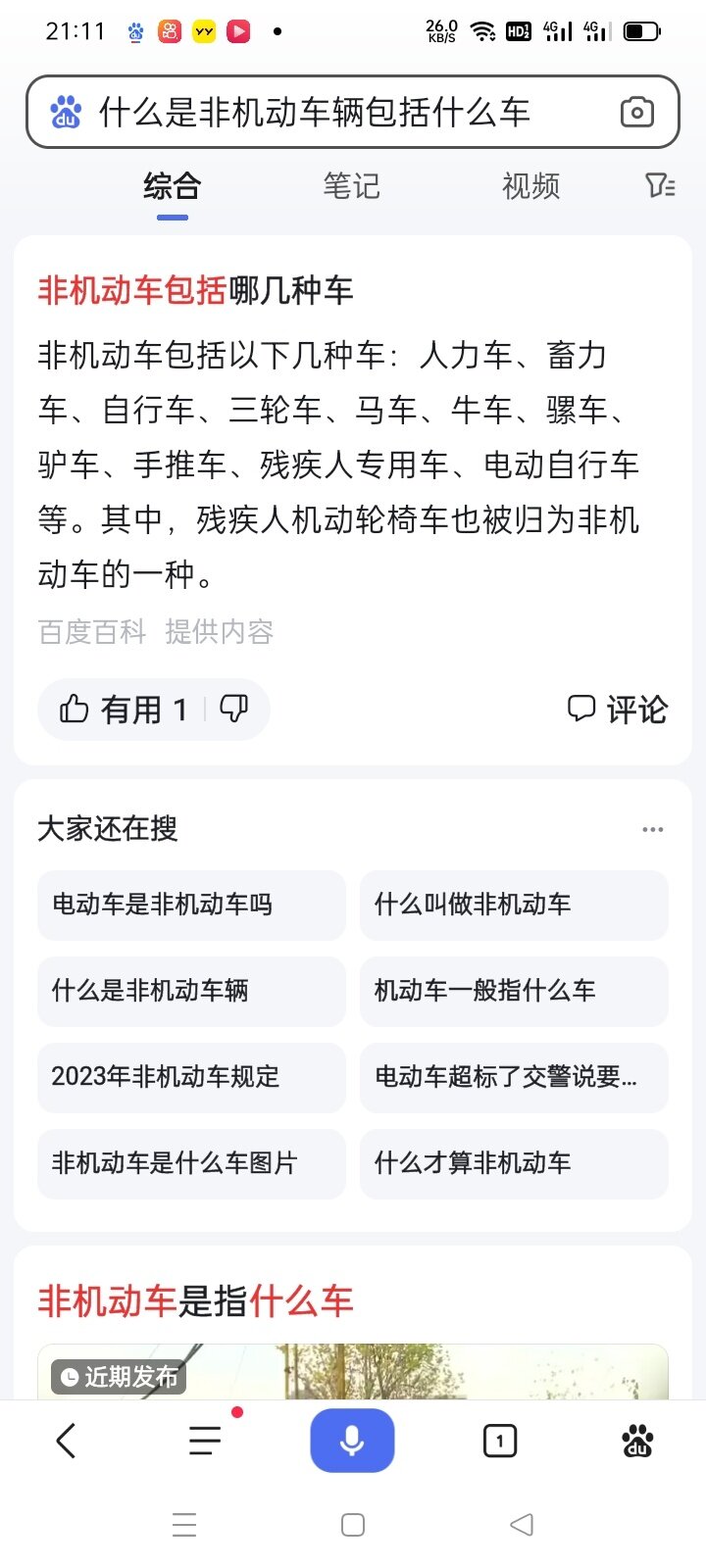Open the 非机动车是指什么车 result
706x1568 pixels.
(x=196, y=1301)
